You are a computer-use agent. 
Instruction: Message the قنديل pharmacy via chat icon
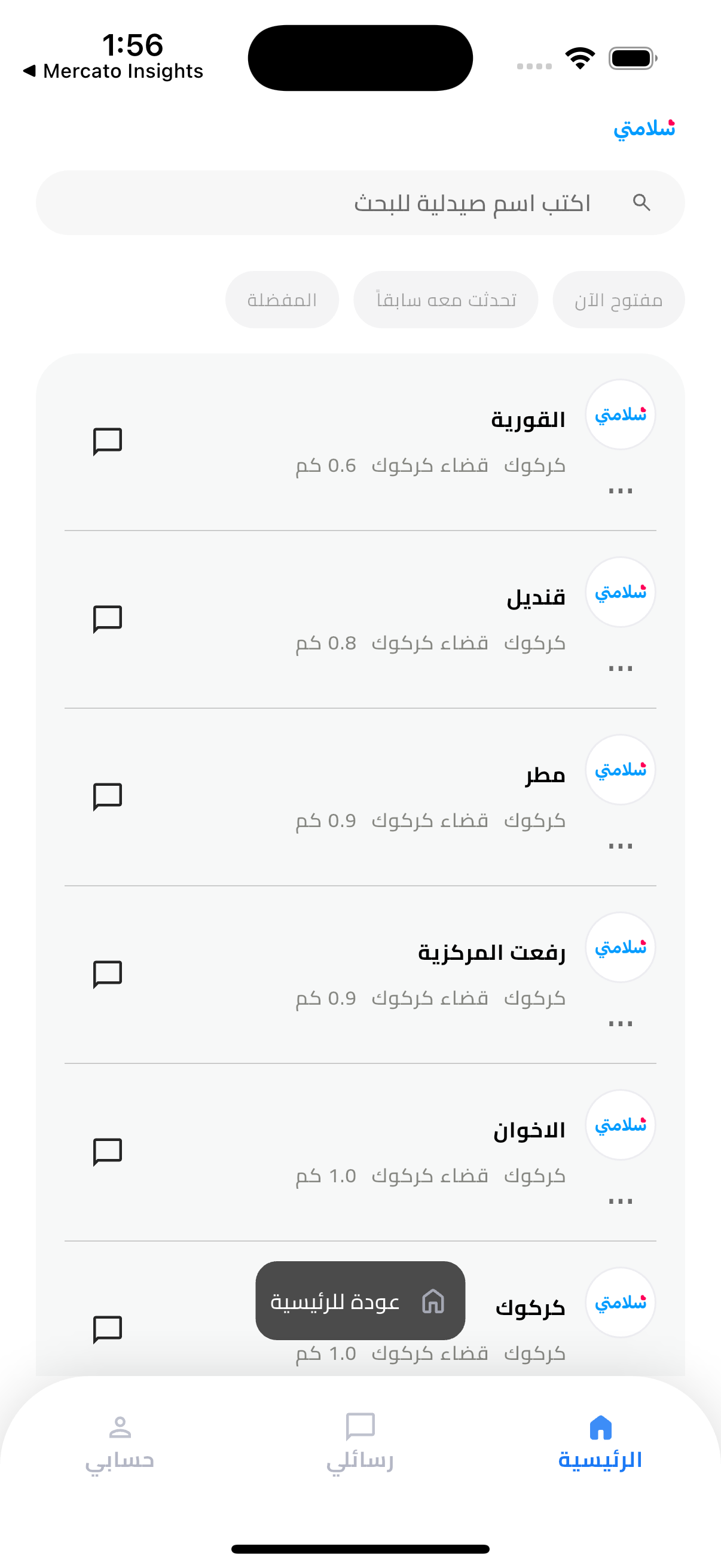tap(108, 619)
